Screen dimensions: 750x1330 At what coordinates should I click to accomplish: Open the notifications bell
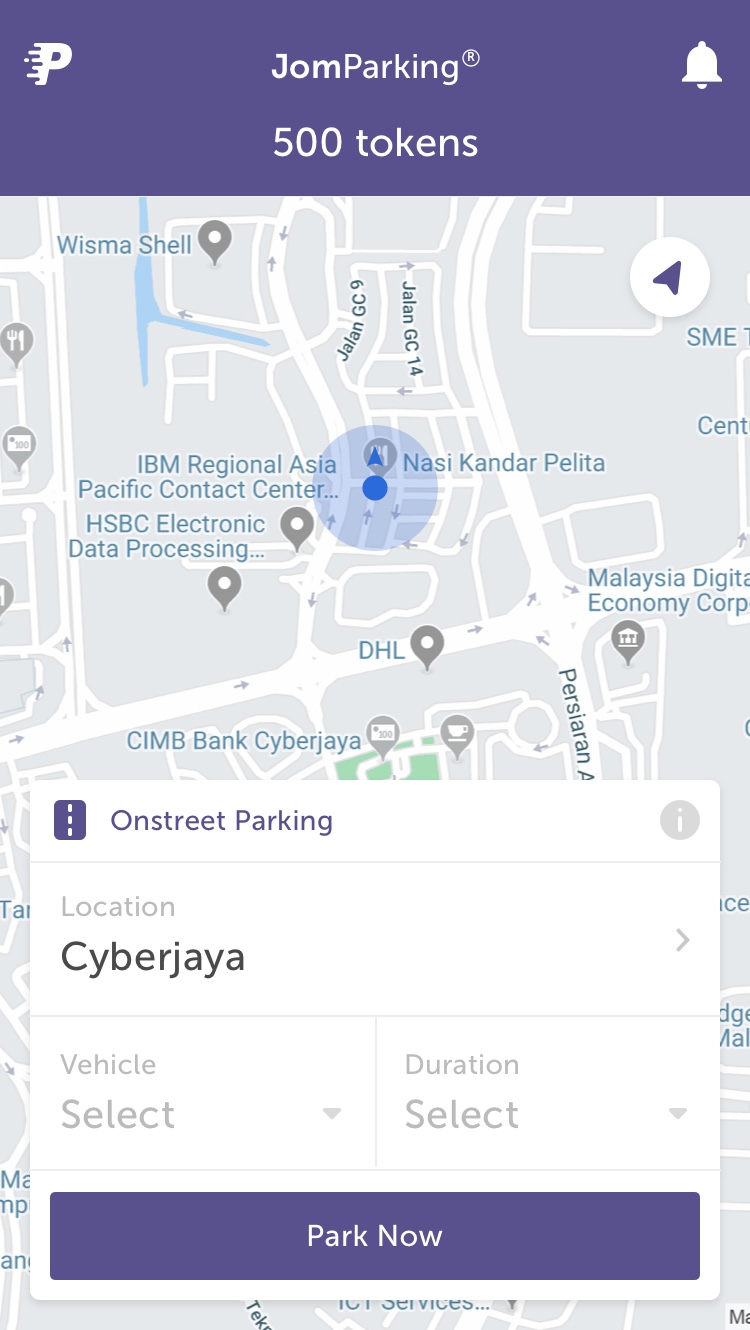701,66
